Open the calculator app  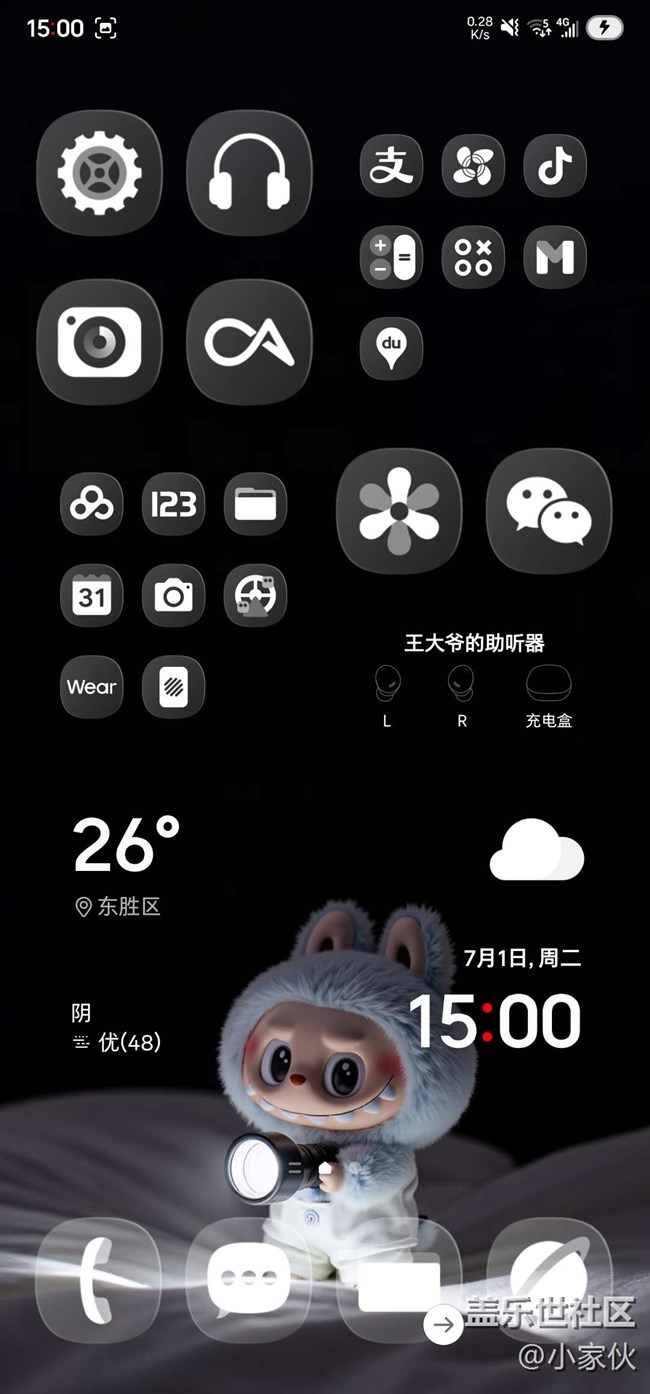pos(391,257)
